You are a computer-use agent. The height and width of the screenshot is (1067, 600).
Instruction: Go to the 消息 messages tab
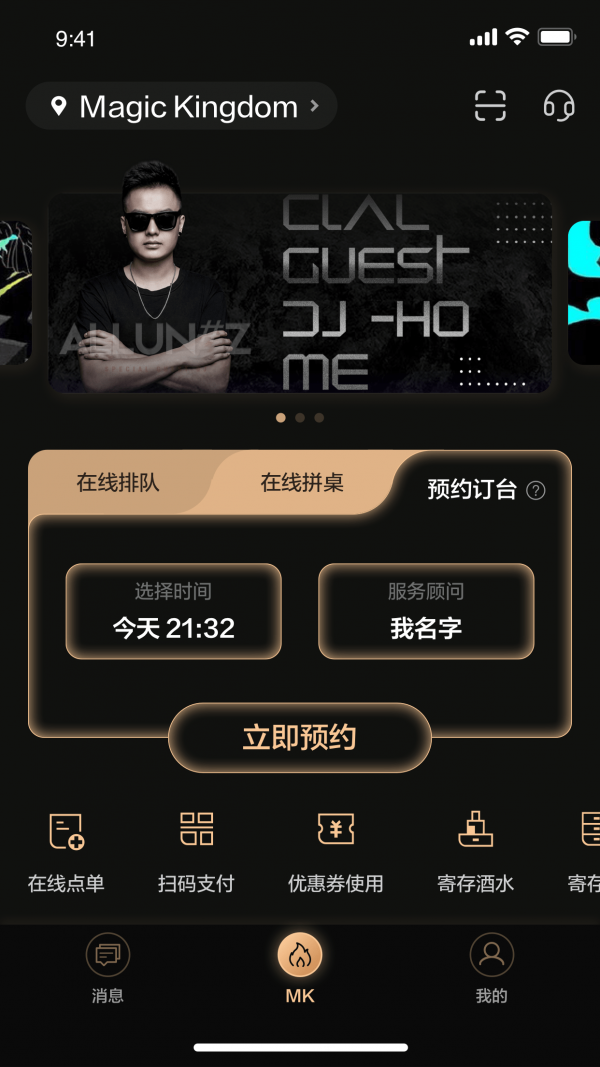[107, 967]
